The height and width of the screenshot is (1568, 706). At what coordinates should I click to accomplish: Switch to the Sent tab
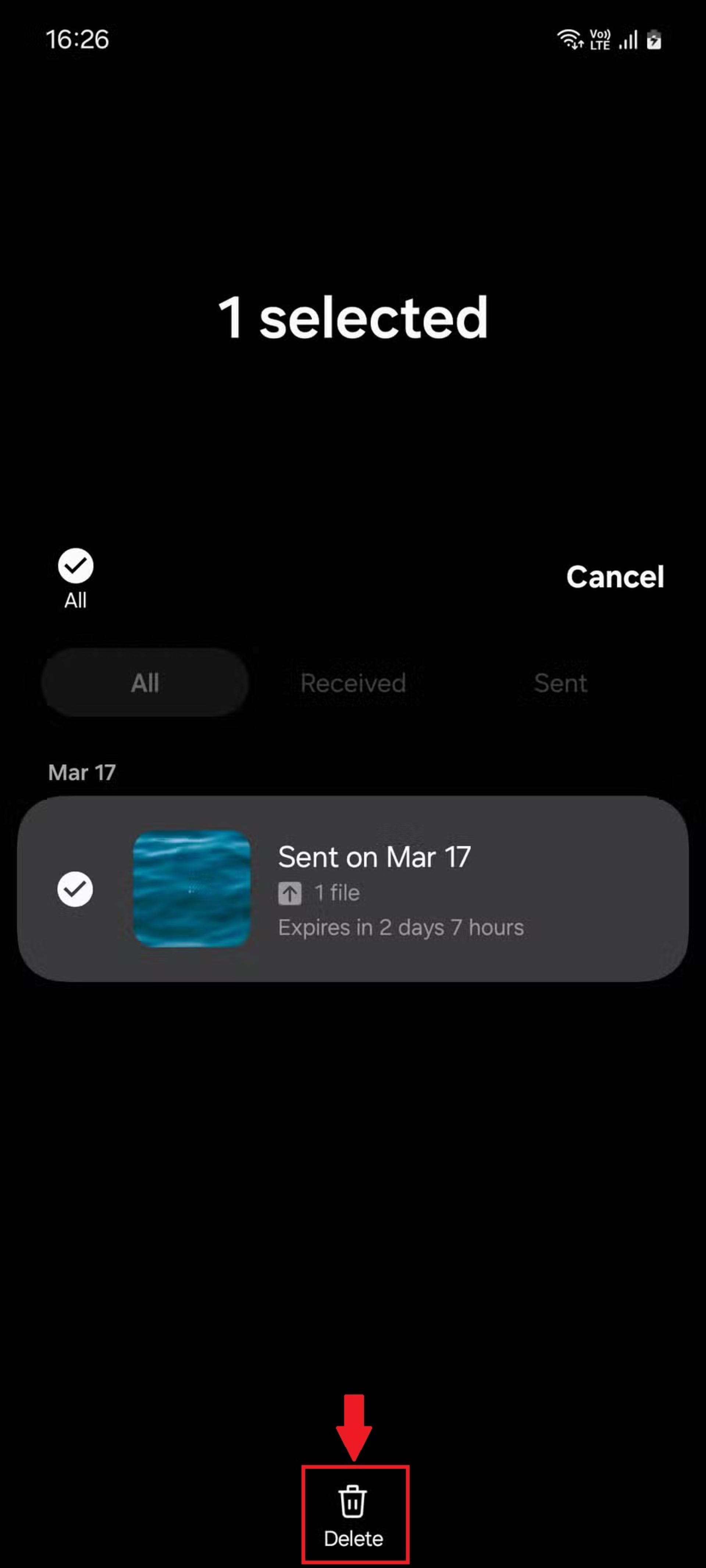tap(560, 683)
